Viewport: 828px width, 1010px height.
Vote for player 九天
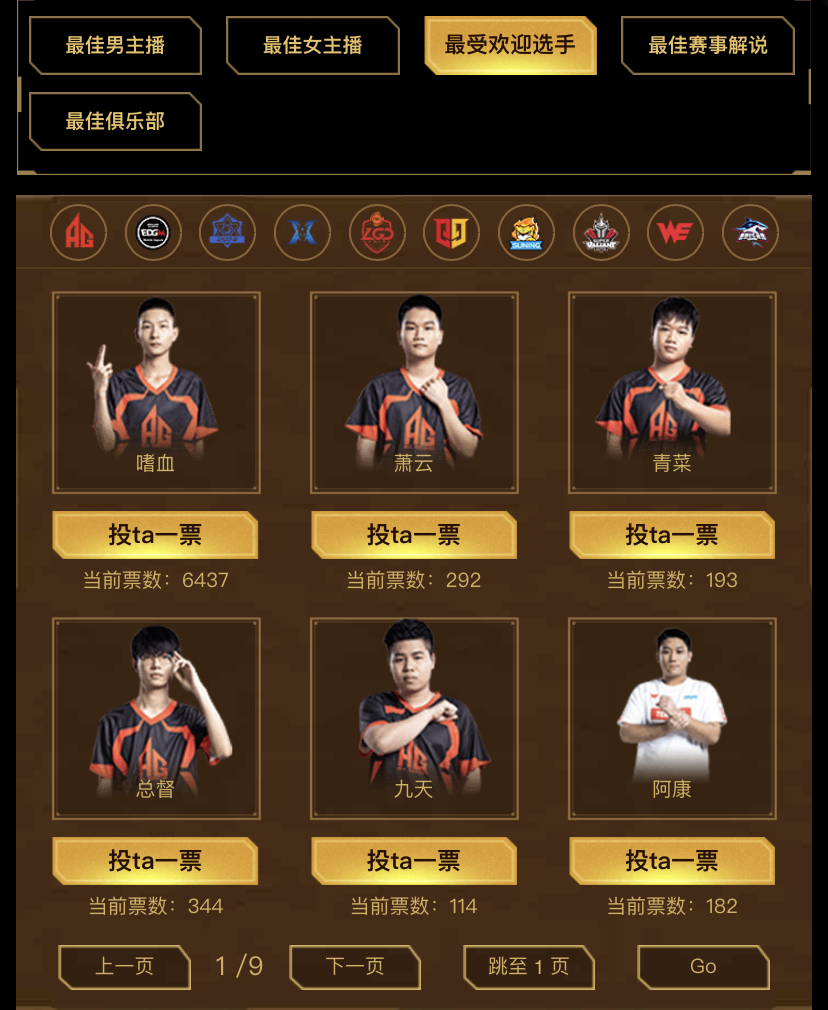point(413,861)
